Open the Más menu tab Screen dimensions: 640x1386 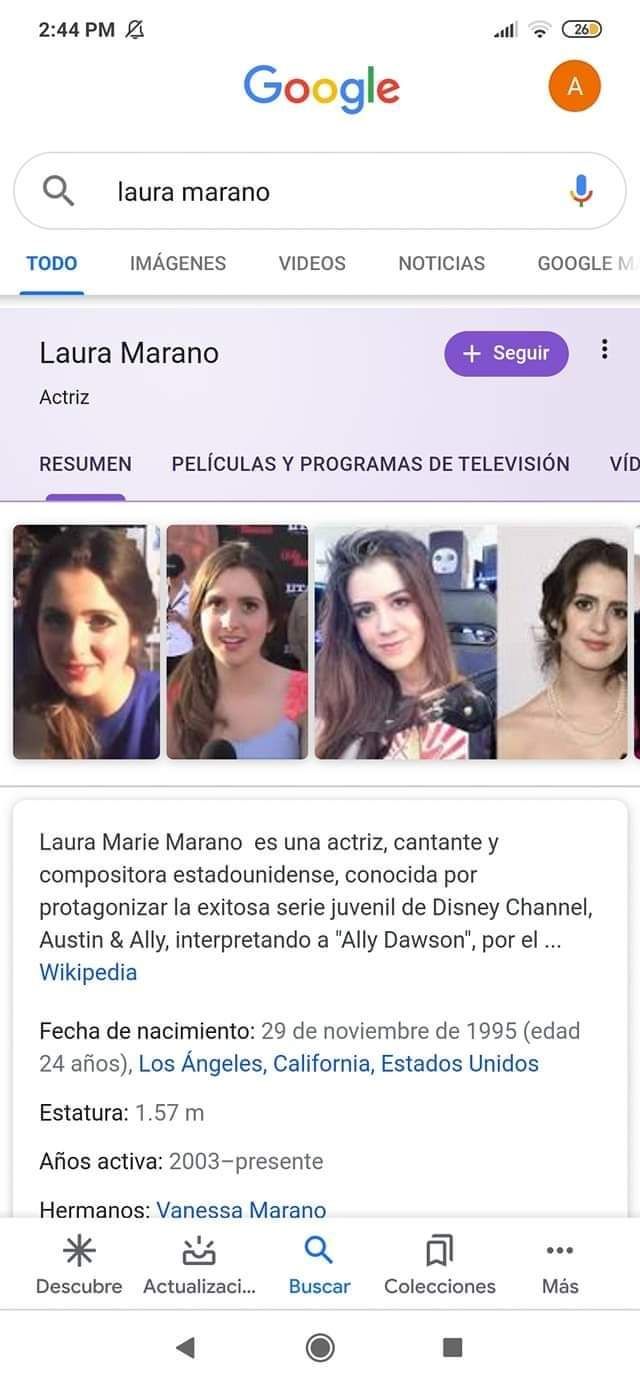pyautogui.click(x=560, y=1265)
